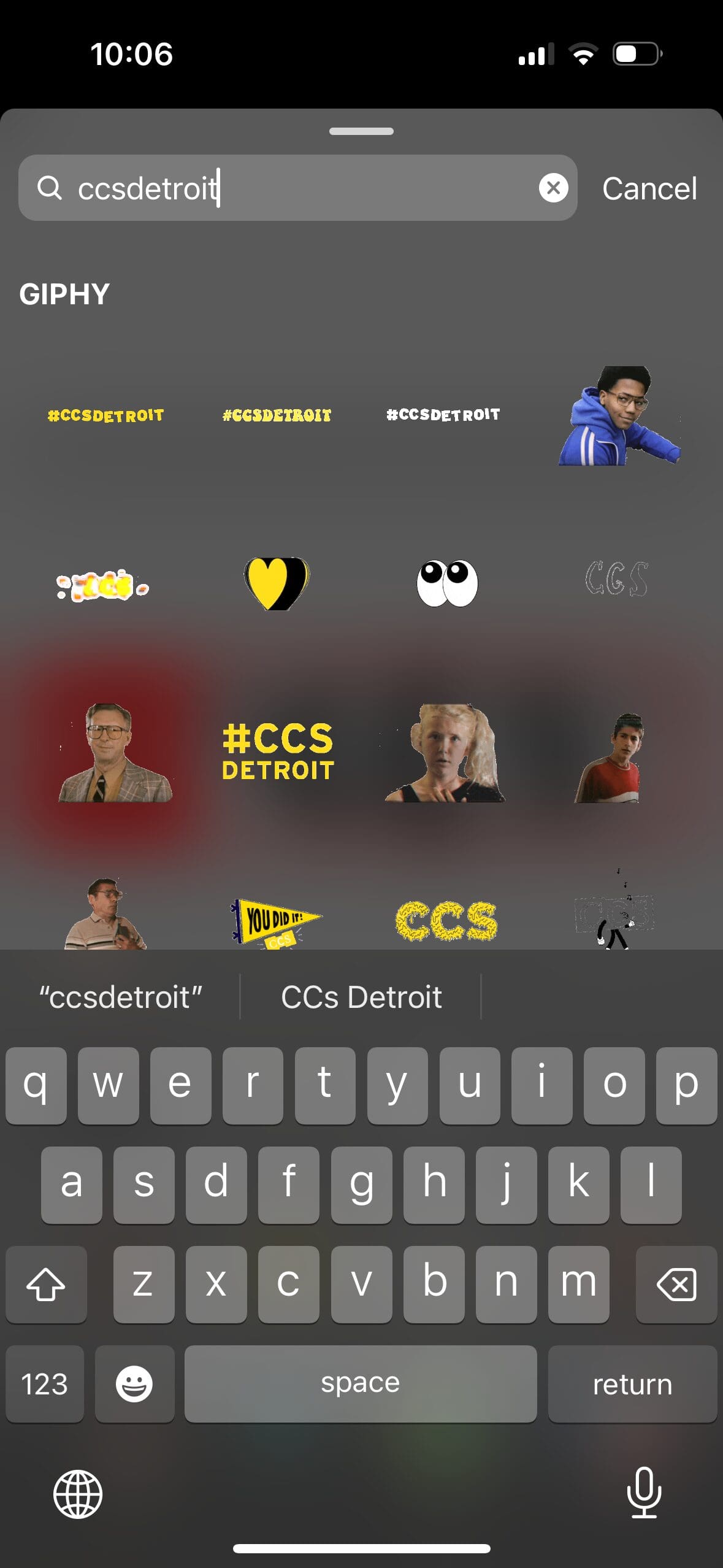
Task: Hit the return key on the keyboard
Action: (632, 1384)
